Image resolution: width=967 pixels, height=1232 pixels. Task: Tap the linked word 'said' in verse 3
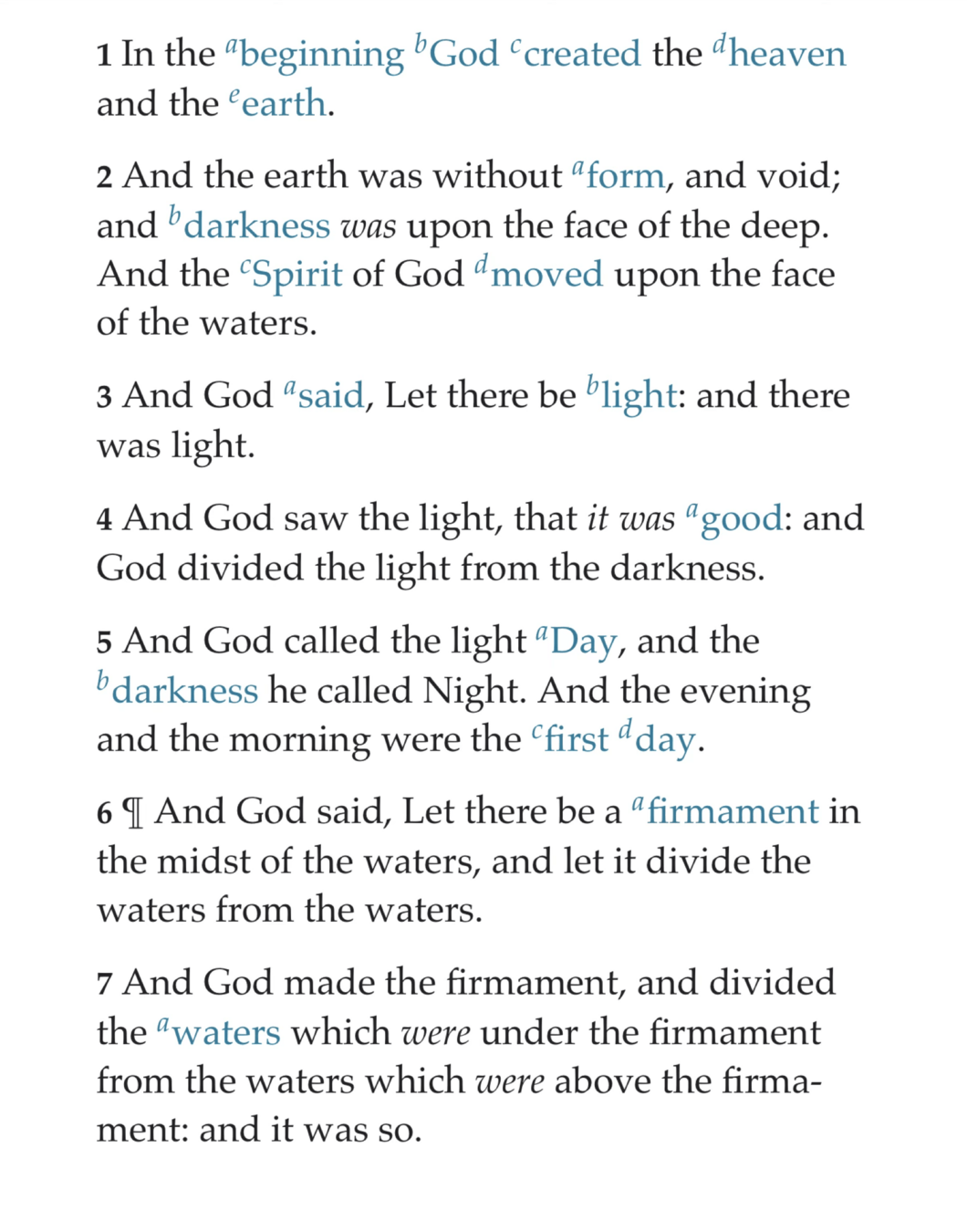click(324, 395)
